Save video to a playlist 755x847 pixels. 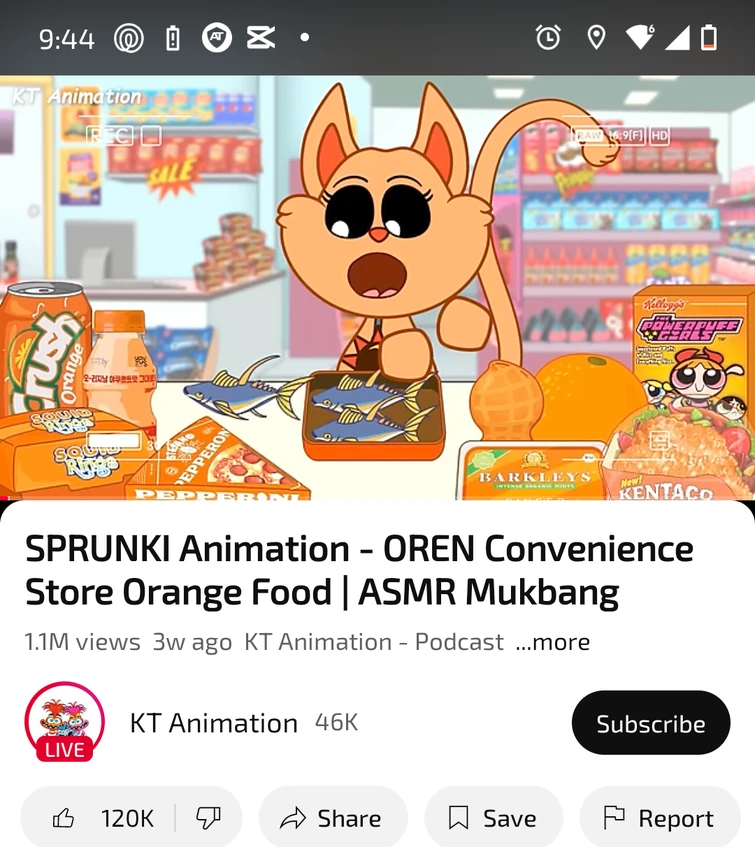pos(493,818)
